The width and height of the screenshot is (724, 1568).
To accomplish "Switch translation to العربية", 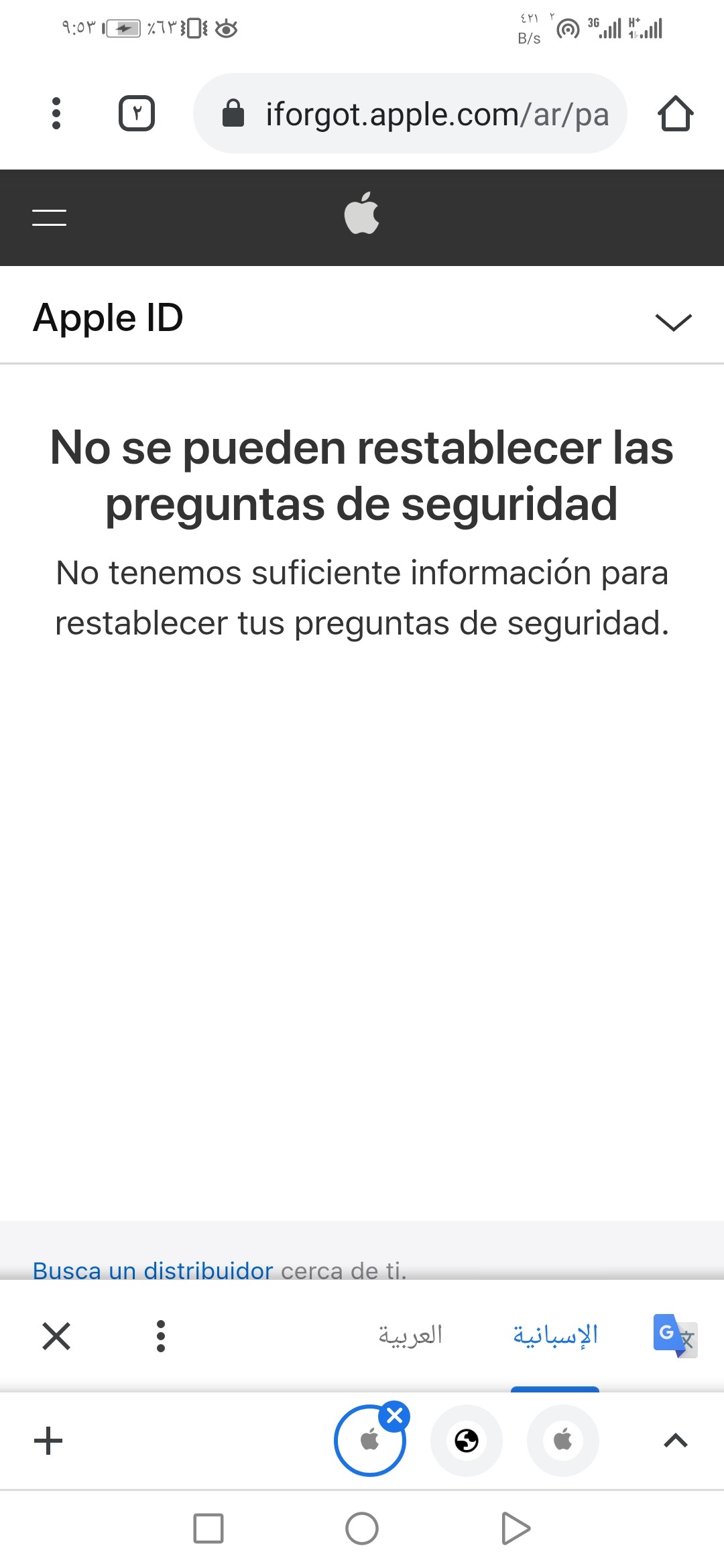I will coord(410,1335).
